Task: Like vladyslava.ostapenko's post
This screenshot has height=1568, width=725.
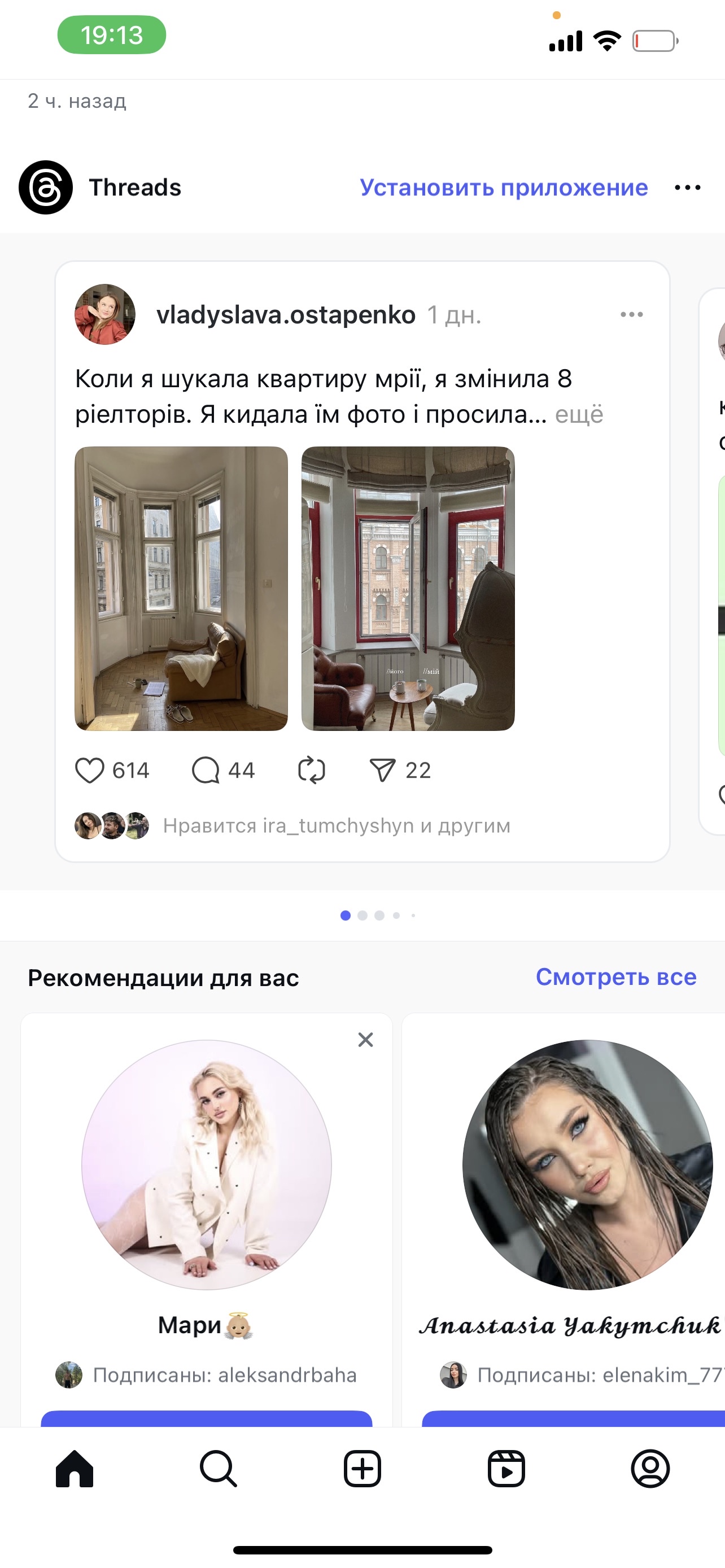Action: point(89,770)
